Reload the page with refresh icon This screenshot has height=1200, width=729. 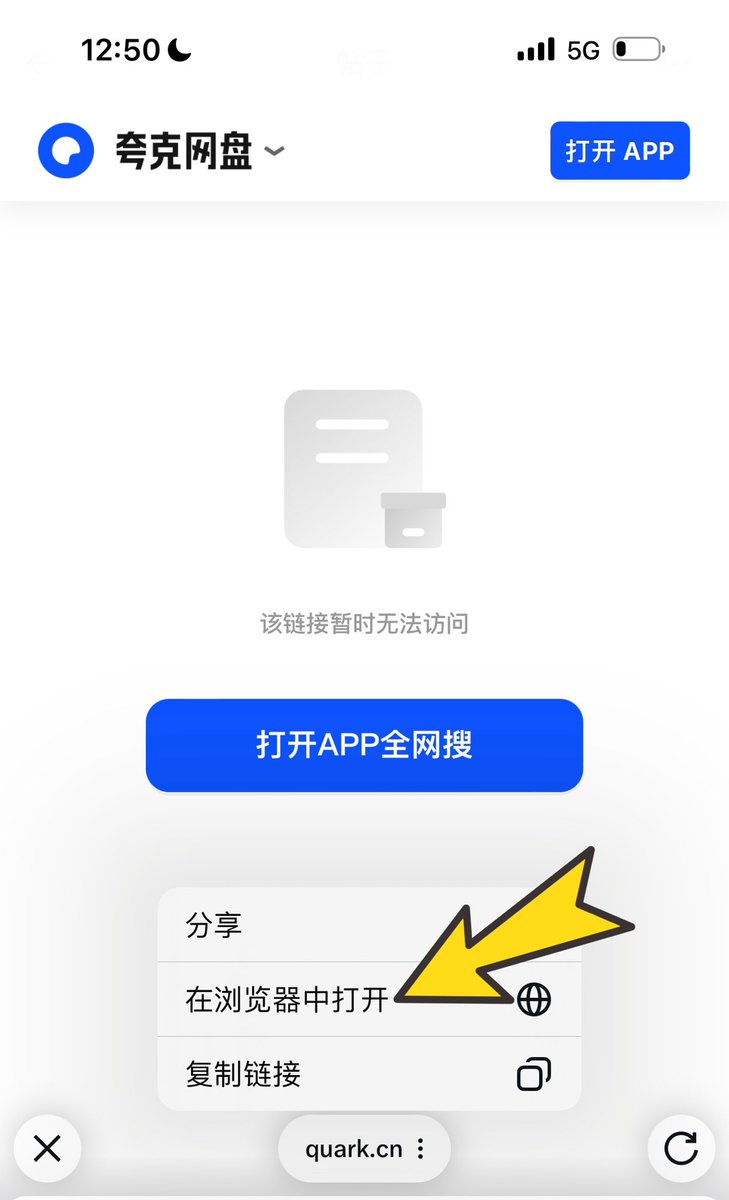click(x=681, y=1149)
